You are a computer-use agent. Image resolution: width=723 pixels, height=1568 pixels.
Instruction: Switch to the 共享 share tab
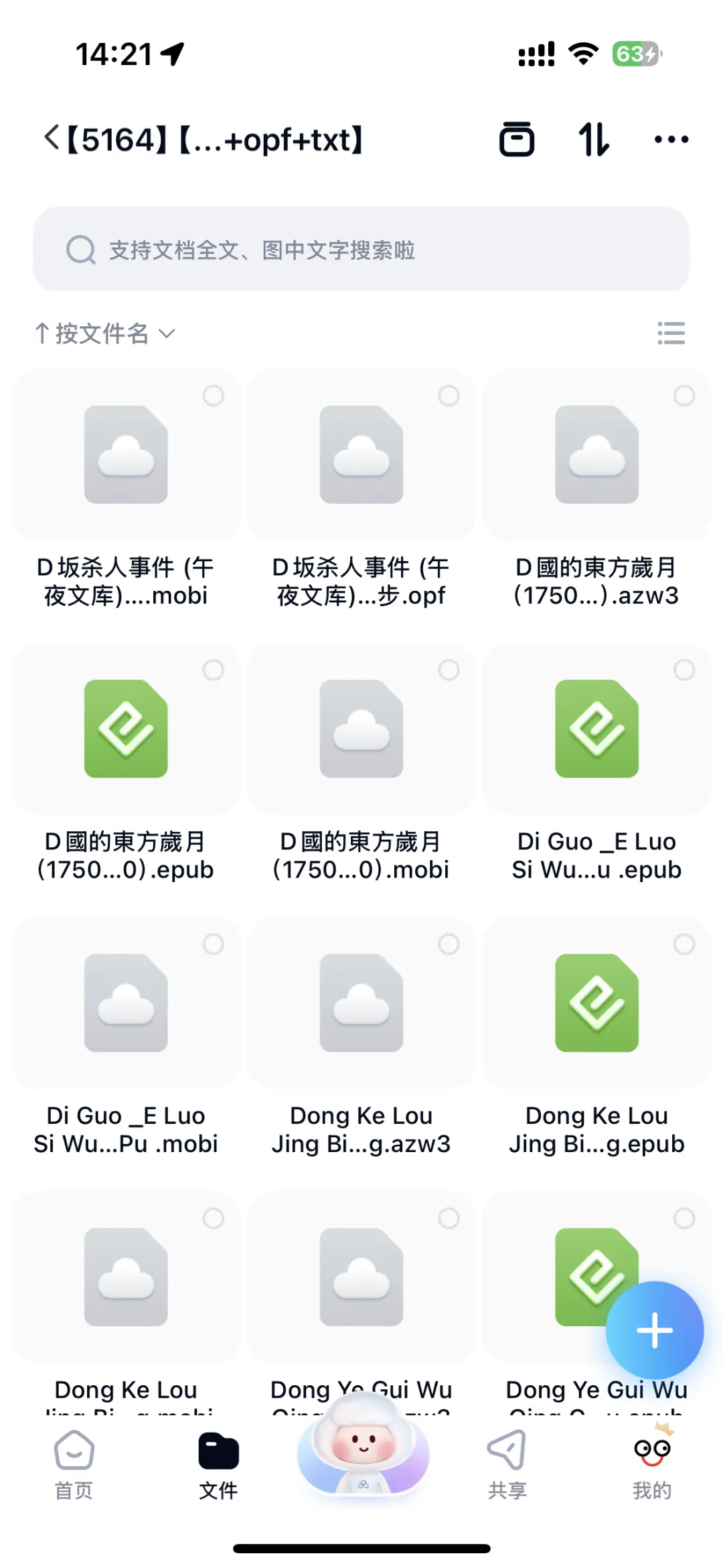[x=507, y=1465]
